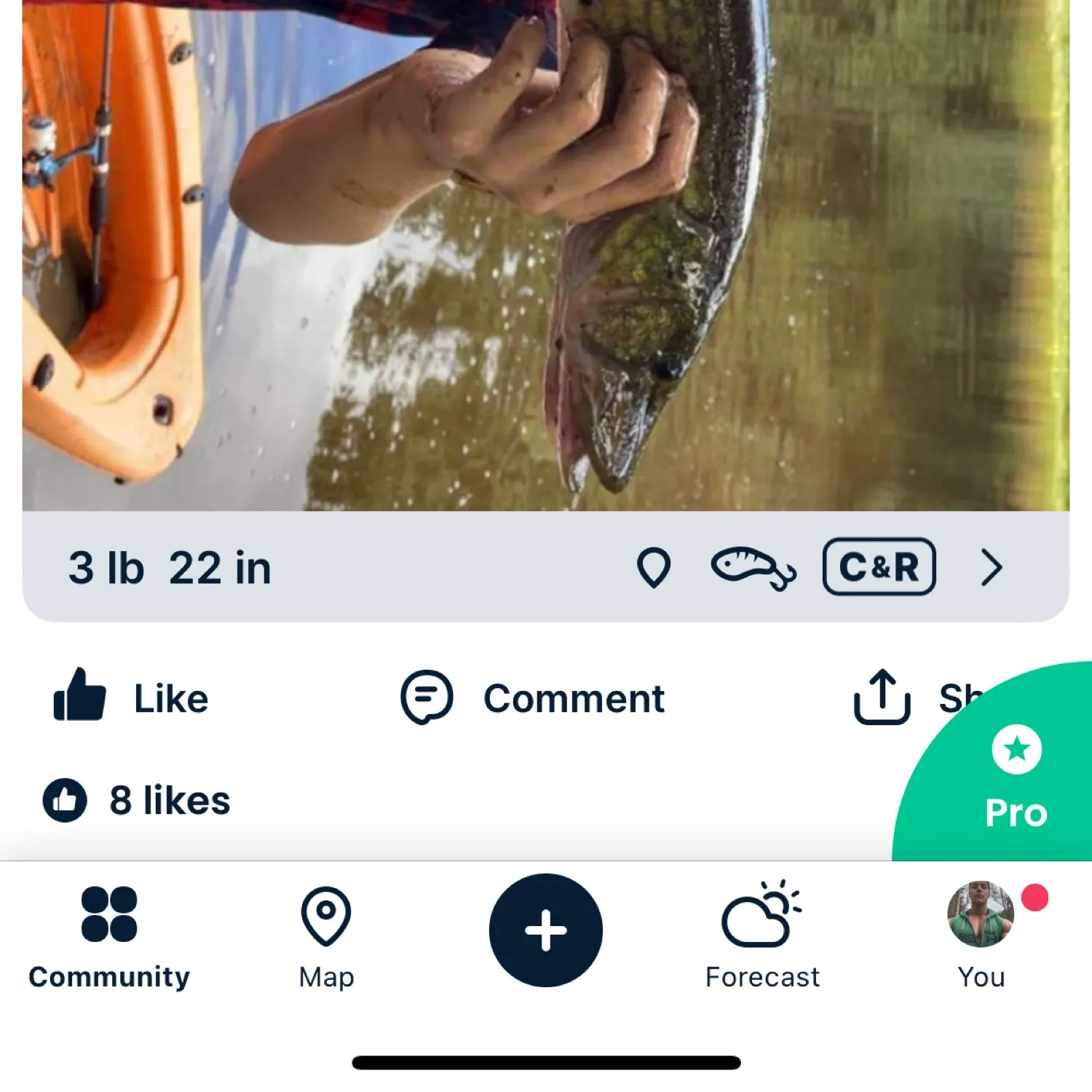The image size is (1092, 1092).
Task: Like this catch post
Action: tap(131, 697)
